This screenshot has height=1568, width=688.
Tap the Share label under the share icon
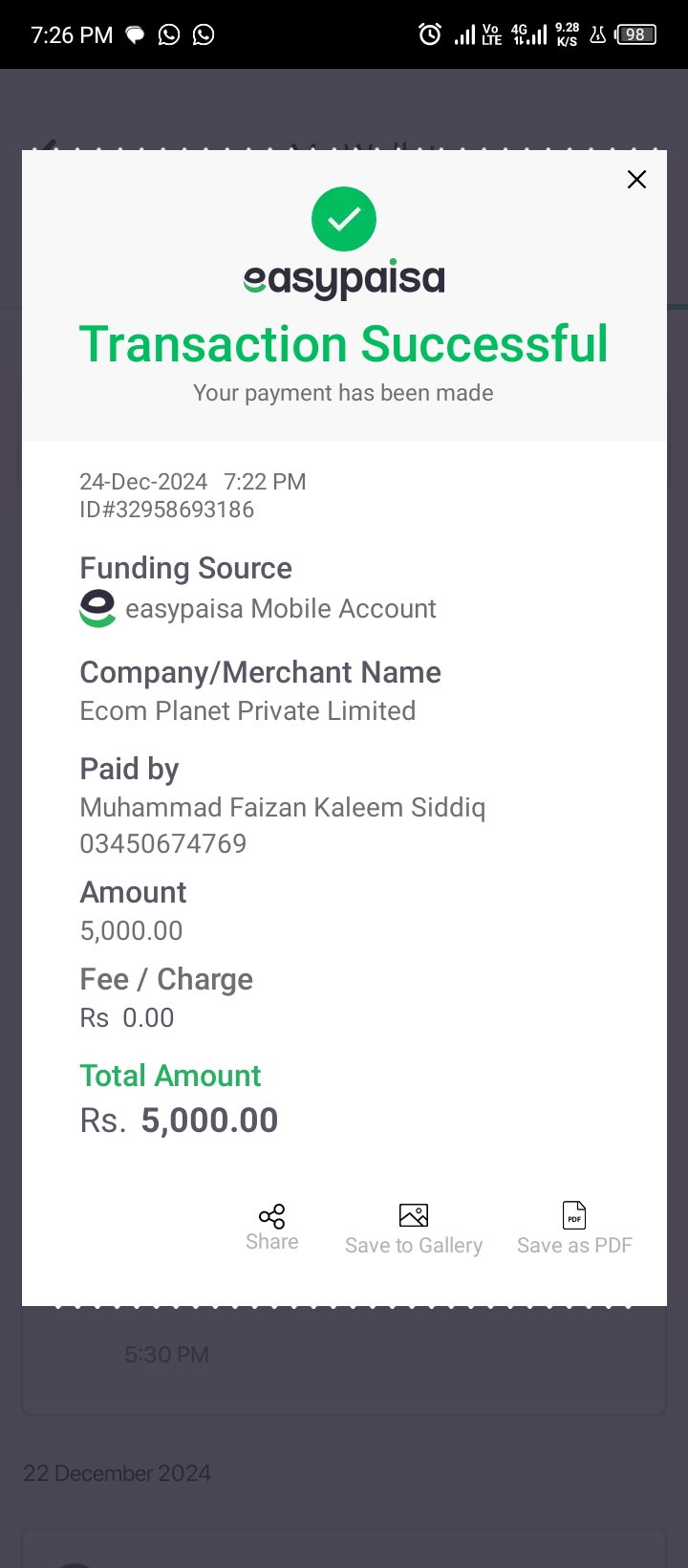coord(271,1241)
